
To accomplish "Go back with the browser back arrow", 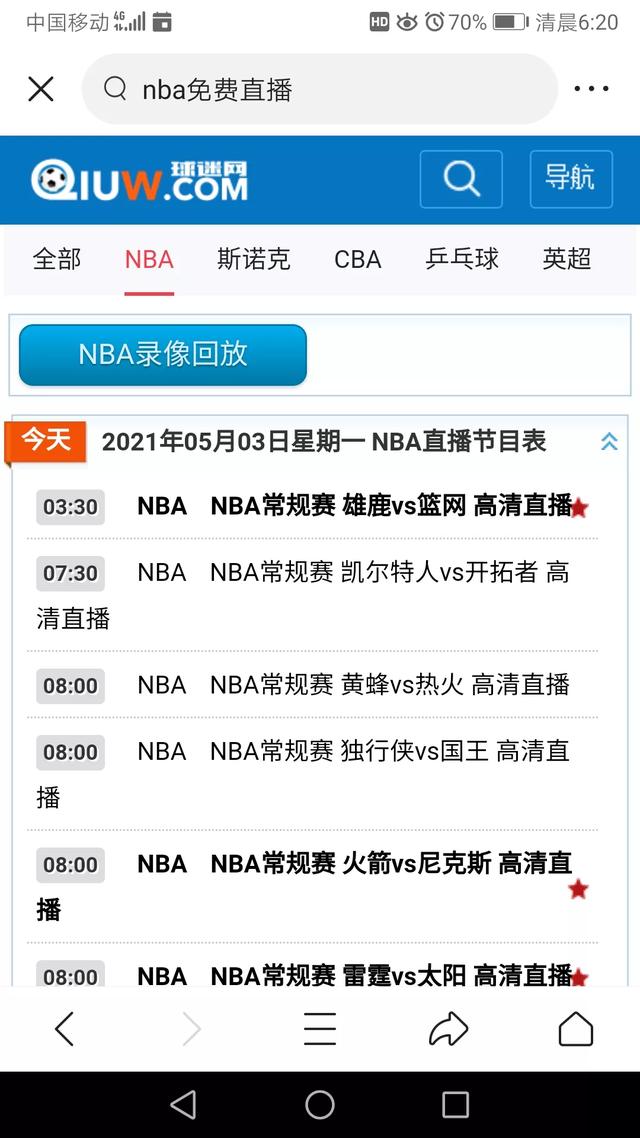I will click(65, 1029).
